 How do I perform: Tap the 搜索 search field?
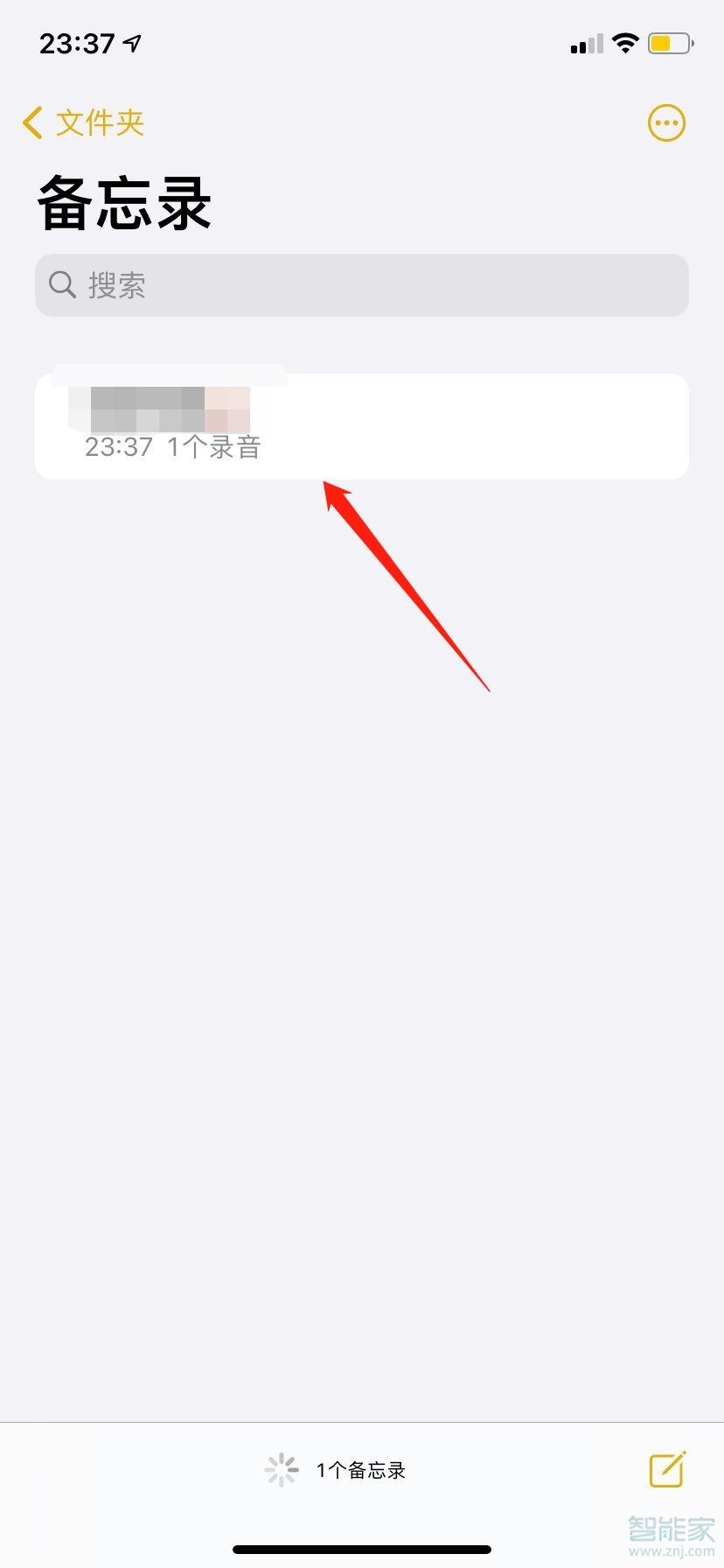[362, 285]
